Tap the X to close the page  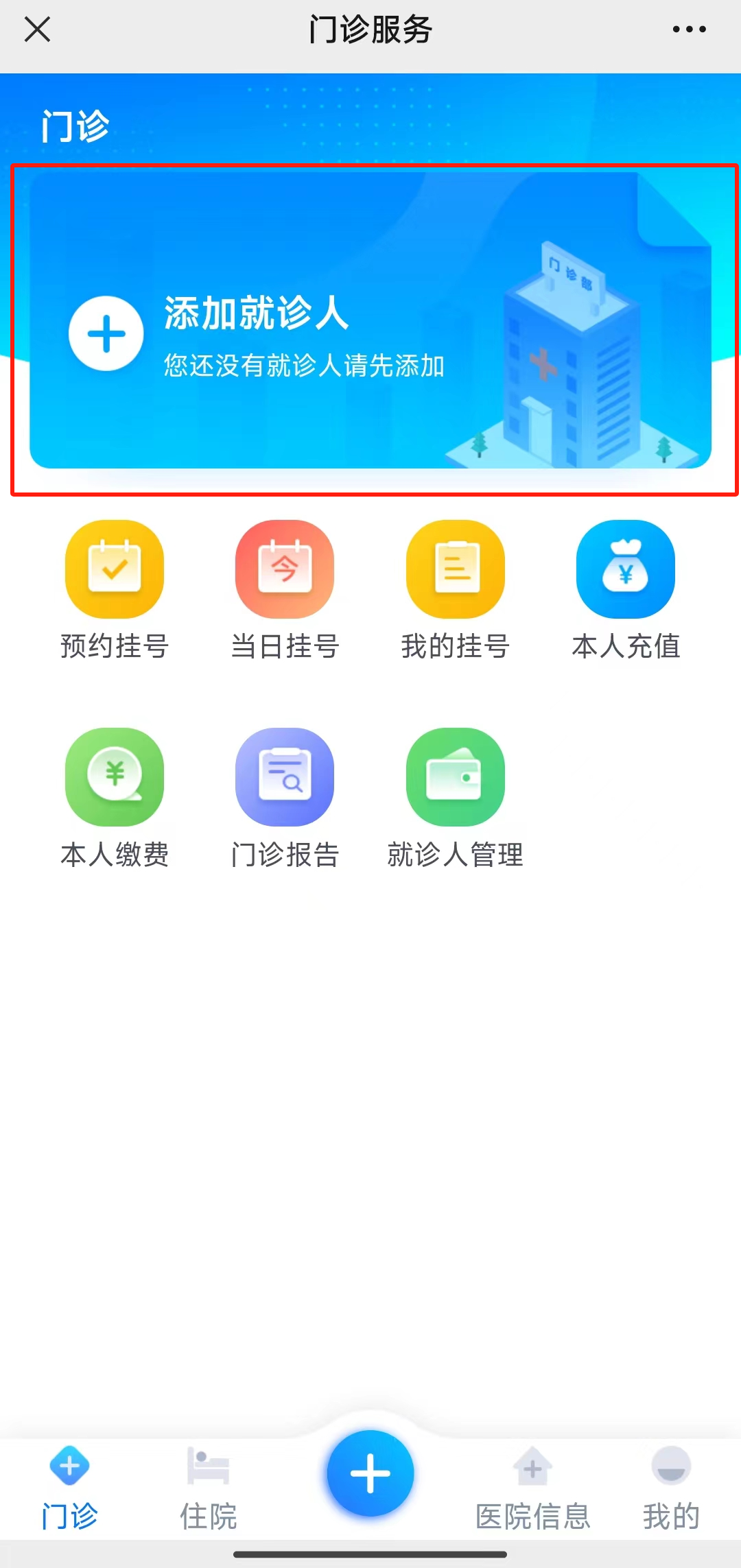(37, 29)
